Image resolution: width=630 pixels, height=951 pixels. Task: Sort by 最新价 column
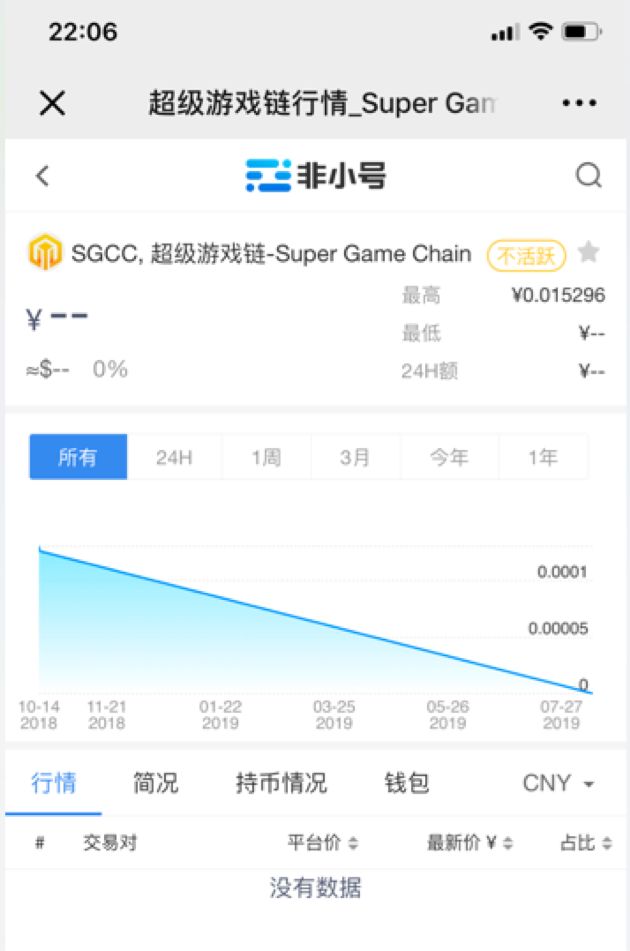click(470, 843)
